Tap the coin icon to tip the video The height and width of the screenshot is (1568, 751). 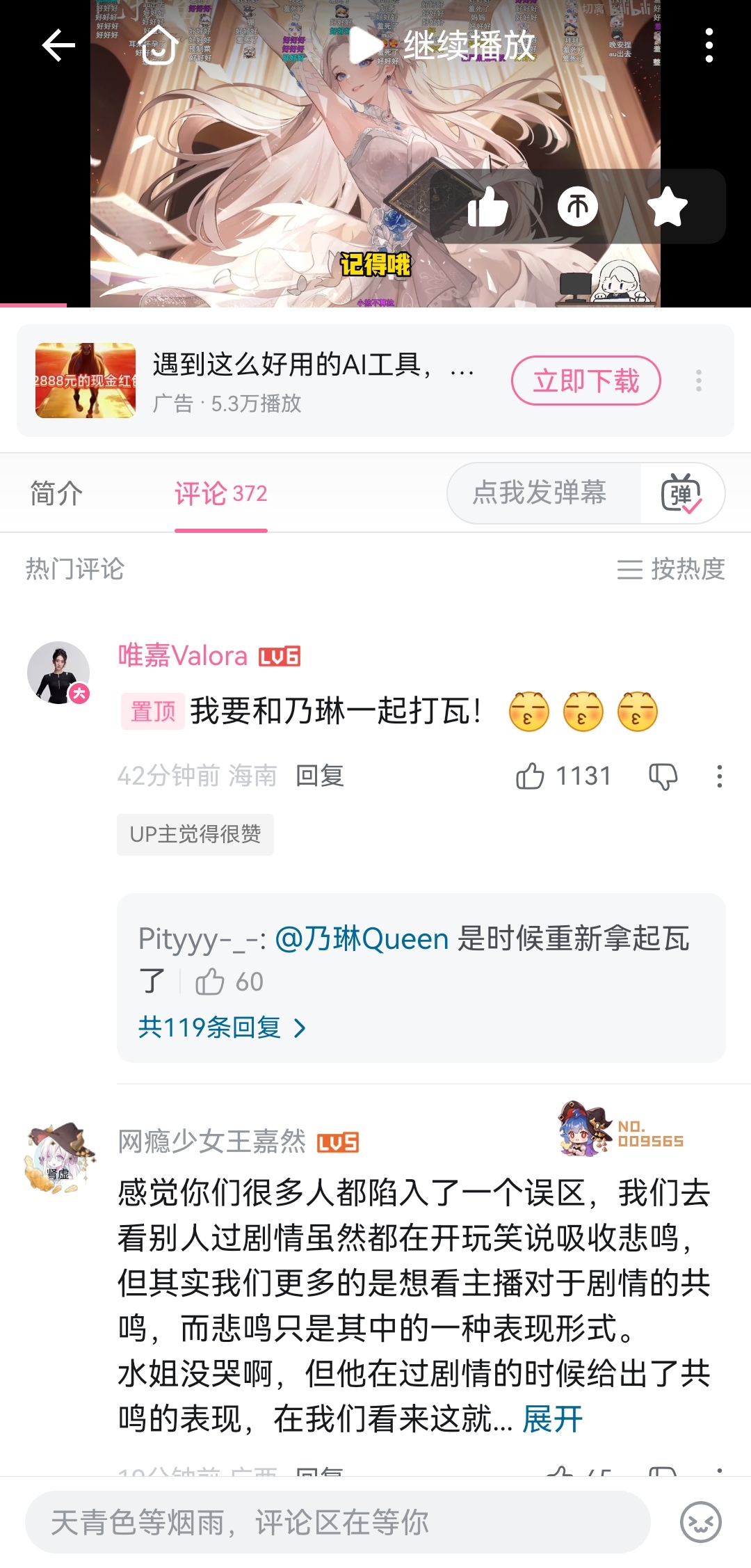click(x=577, y=207)
